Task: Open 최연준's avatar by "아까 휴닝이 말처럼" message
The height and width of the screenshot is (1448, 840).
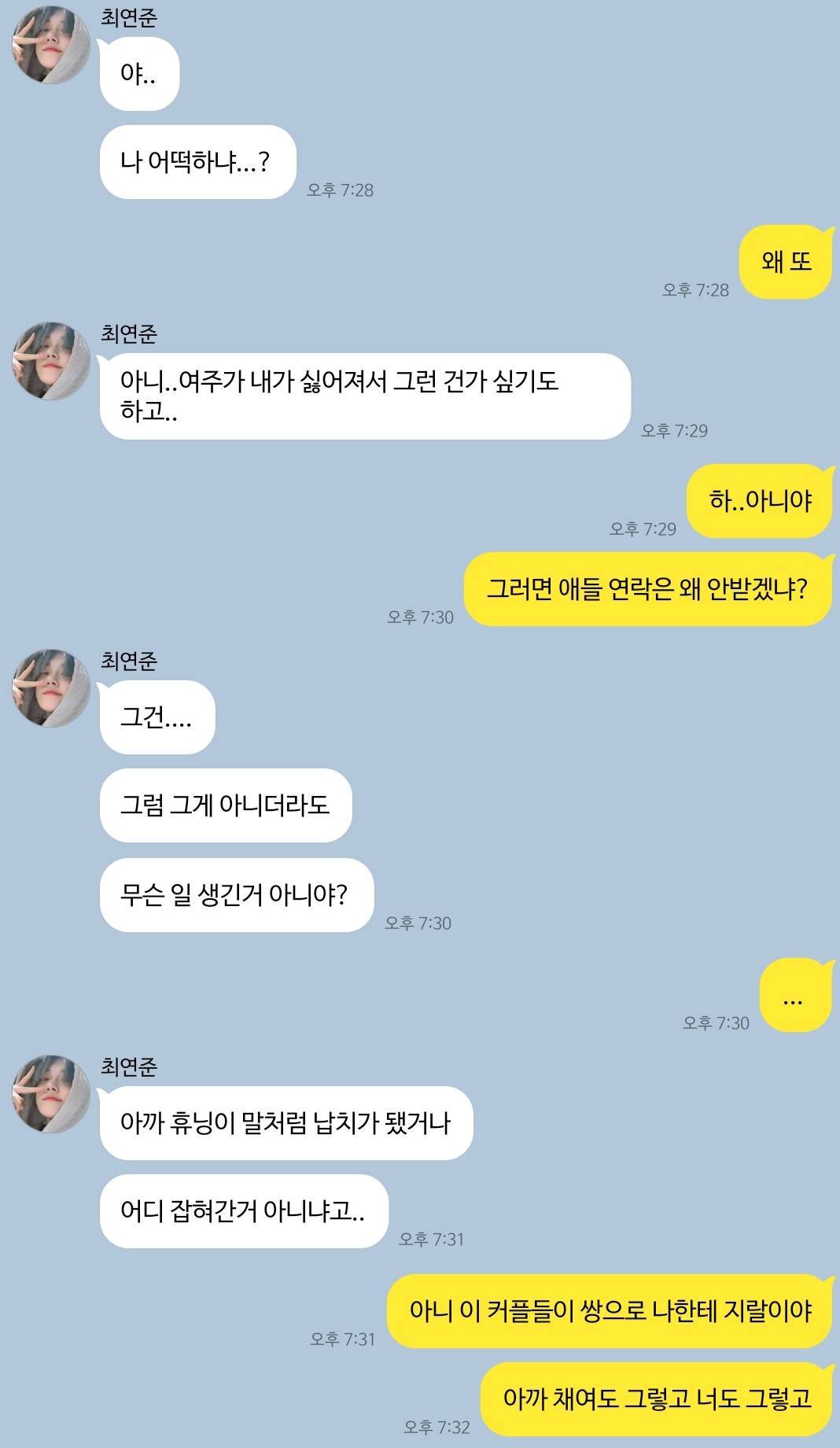Action: click(x=51, y=1094)
